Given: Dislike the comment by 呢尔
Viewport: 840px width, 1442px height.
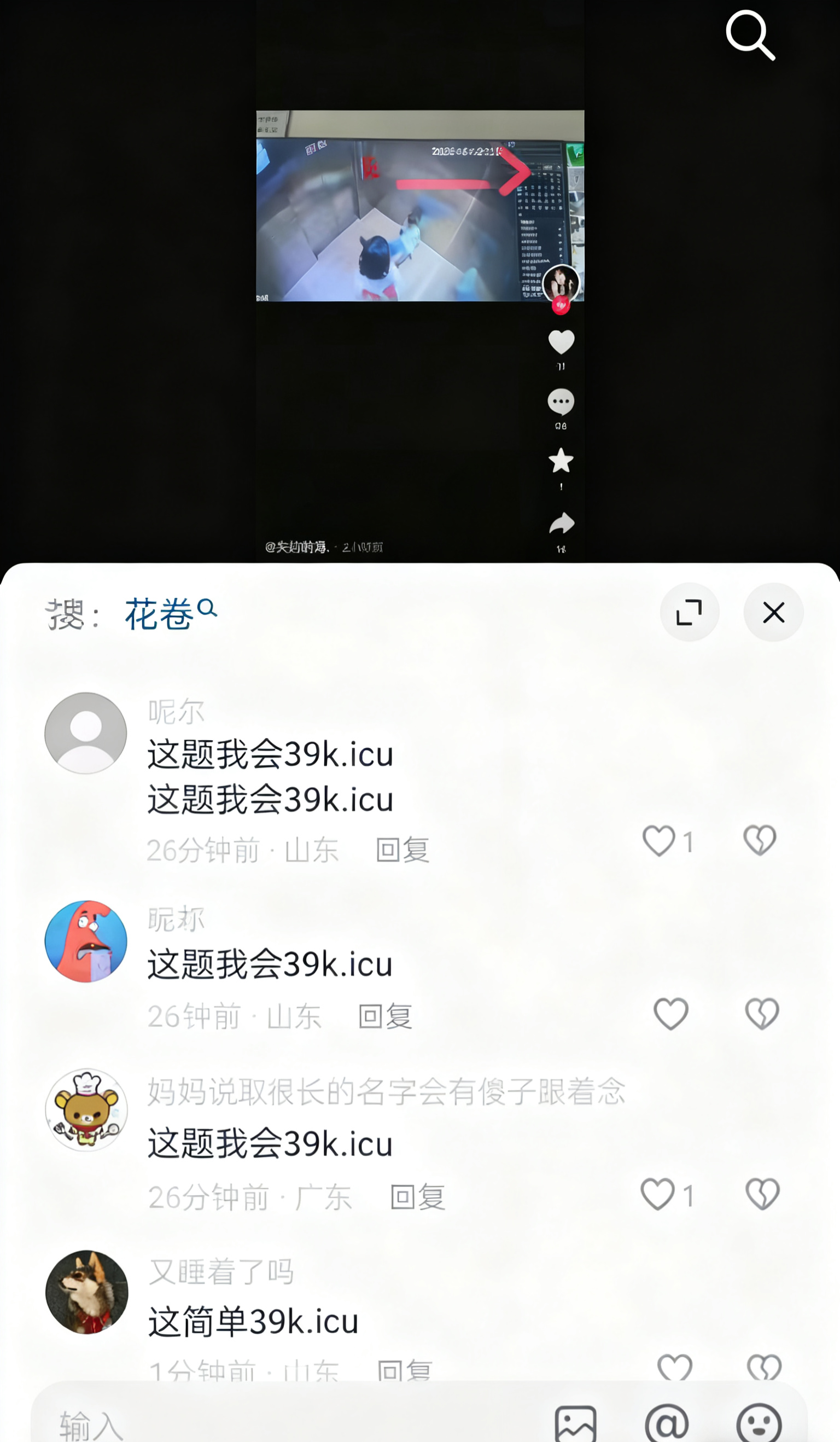Looking at the screenshot, I should (759, 841).
